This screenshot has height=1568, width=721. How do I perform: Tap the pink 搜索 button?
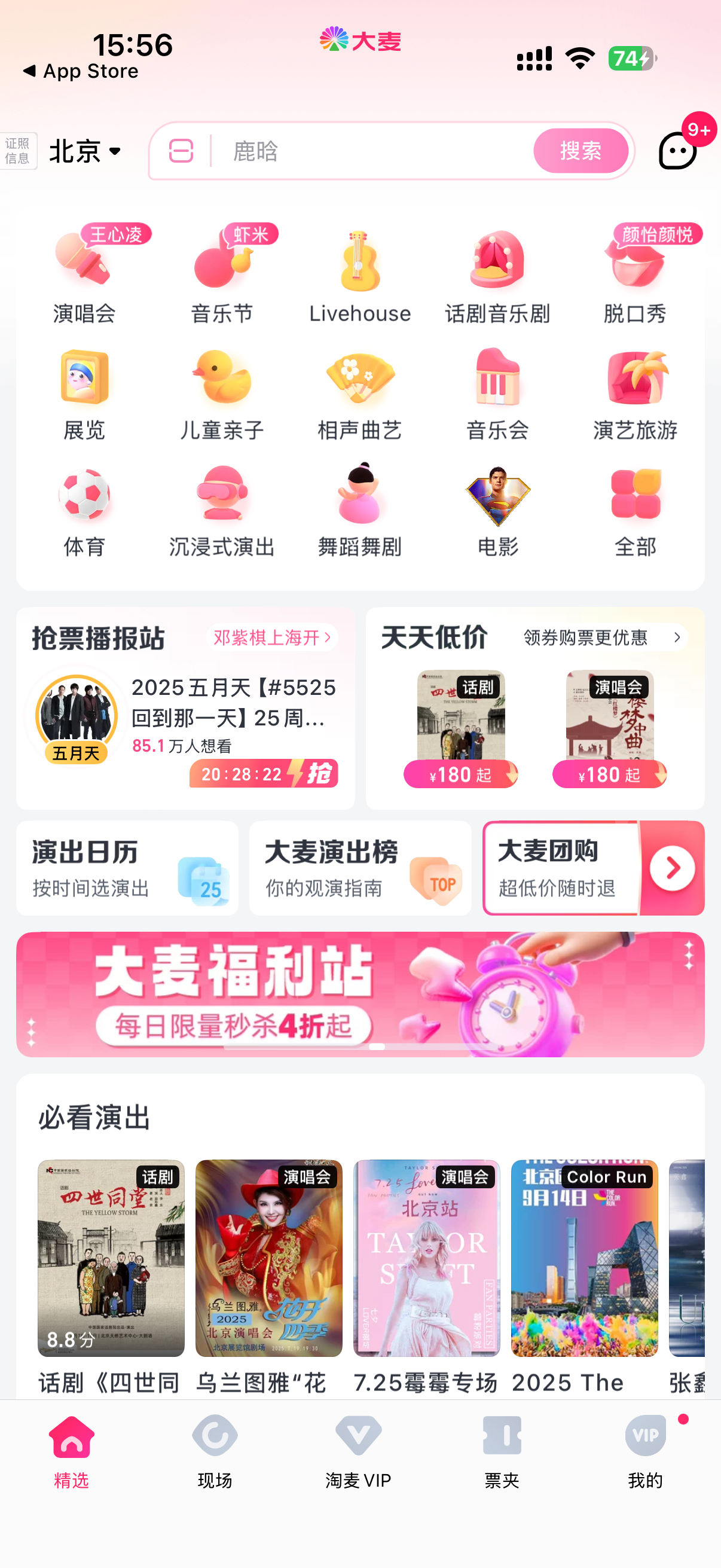tap(581, 150)
